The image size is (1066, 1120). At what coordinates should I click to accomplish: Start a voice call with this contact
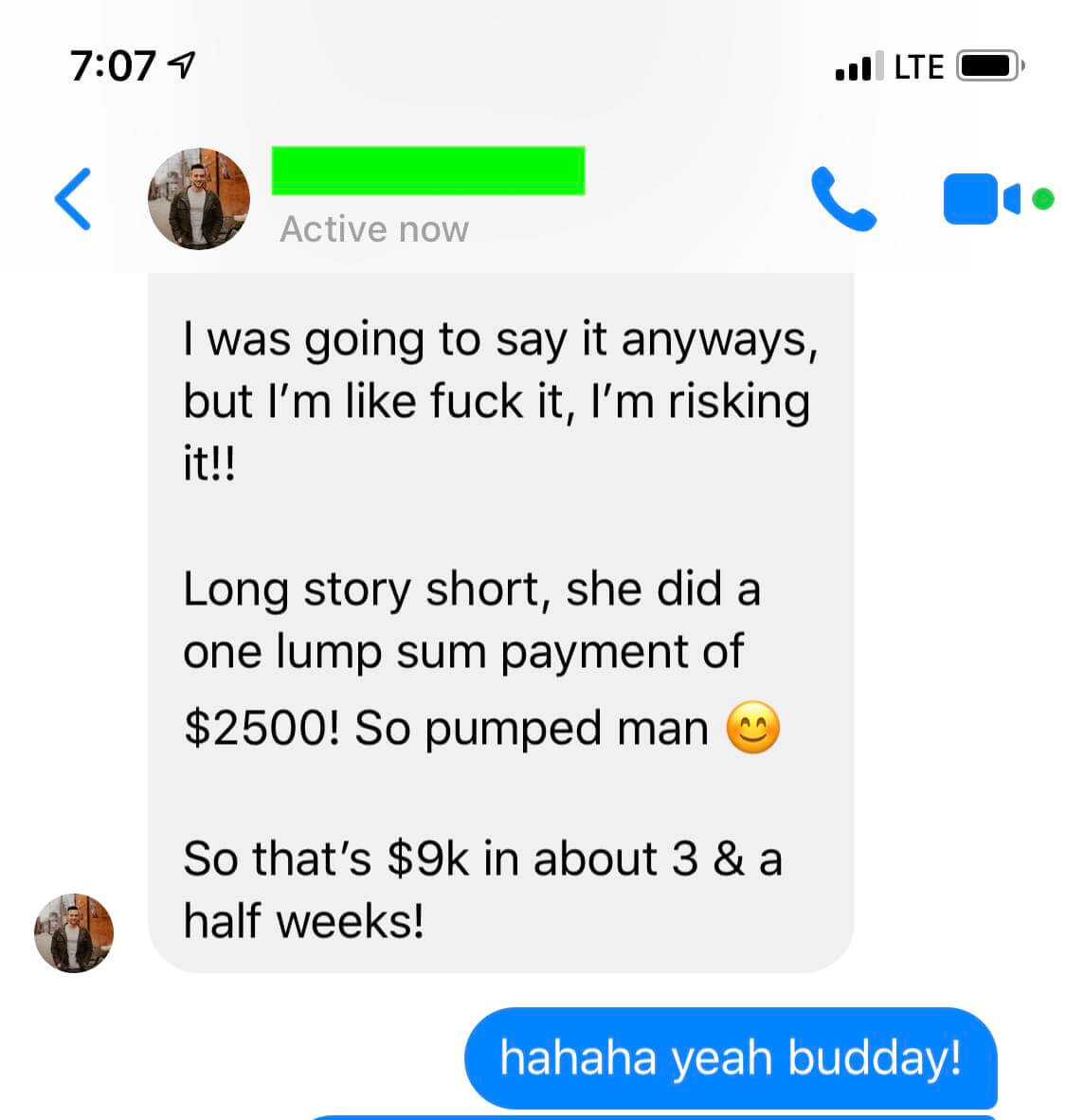[x=842, y=199]
